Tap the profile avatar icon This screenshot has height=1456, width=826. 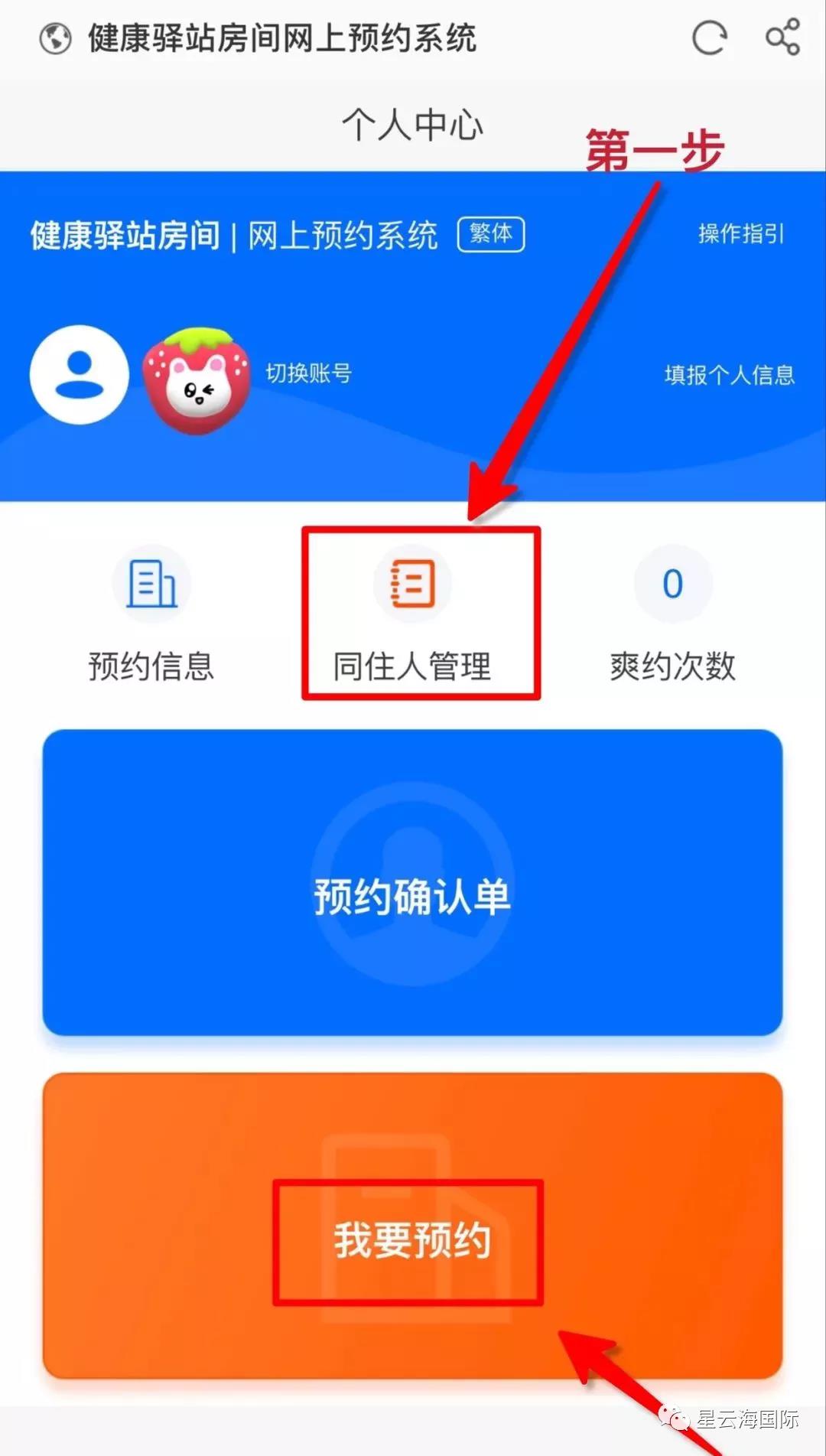79,374
